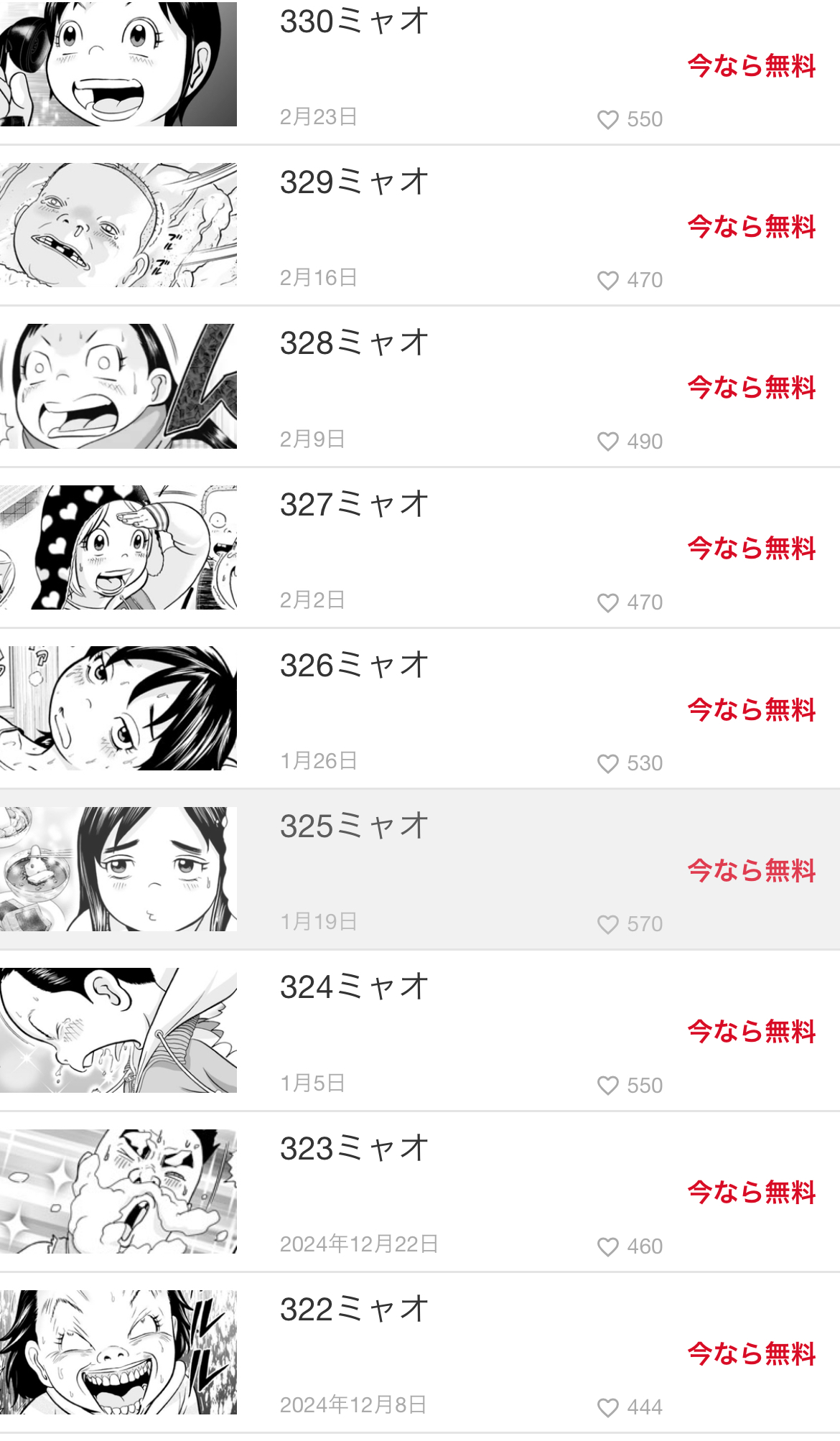The height and width of the screenshot is (1441, 840).
Task: Open episode 322ミャオ from 2024年12月8日
Action: pos(354,1310)
